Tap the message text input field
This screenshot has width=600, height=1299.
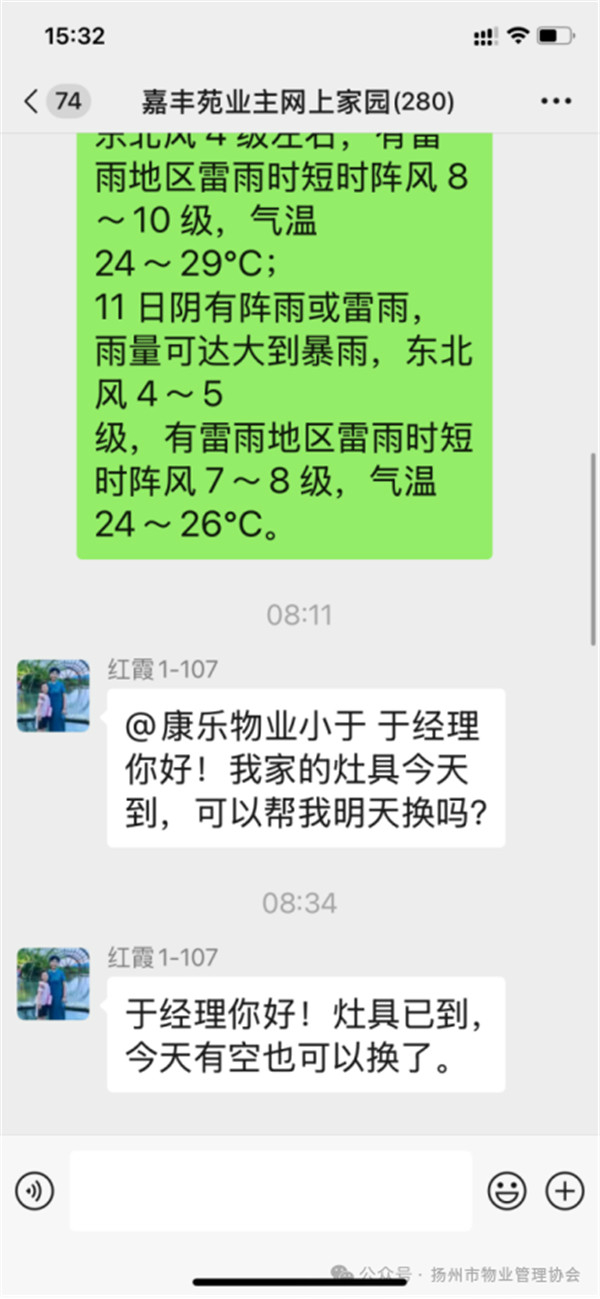click(270, 1190)
